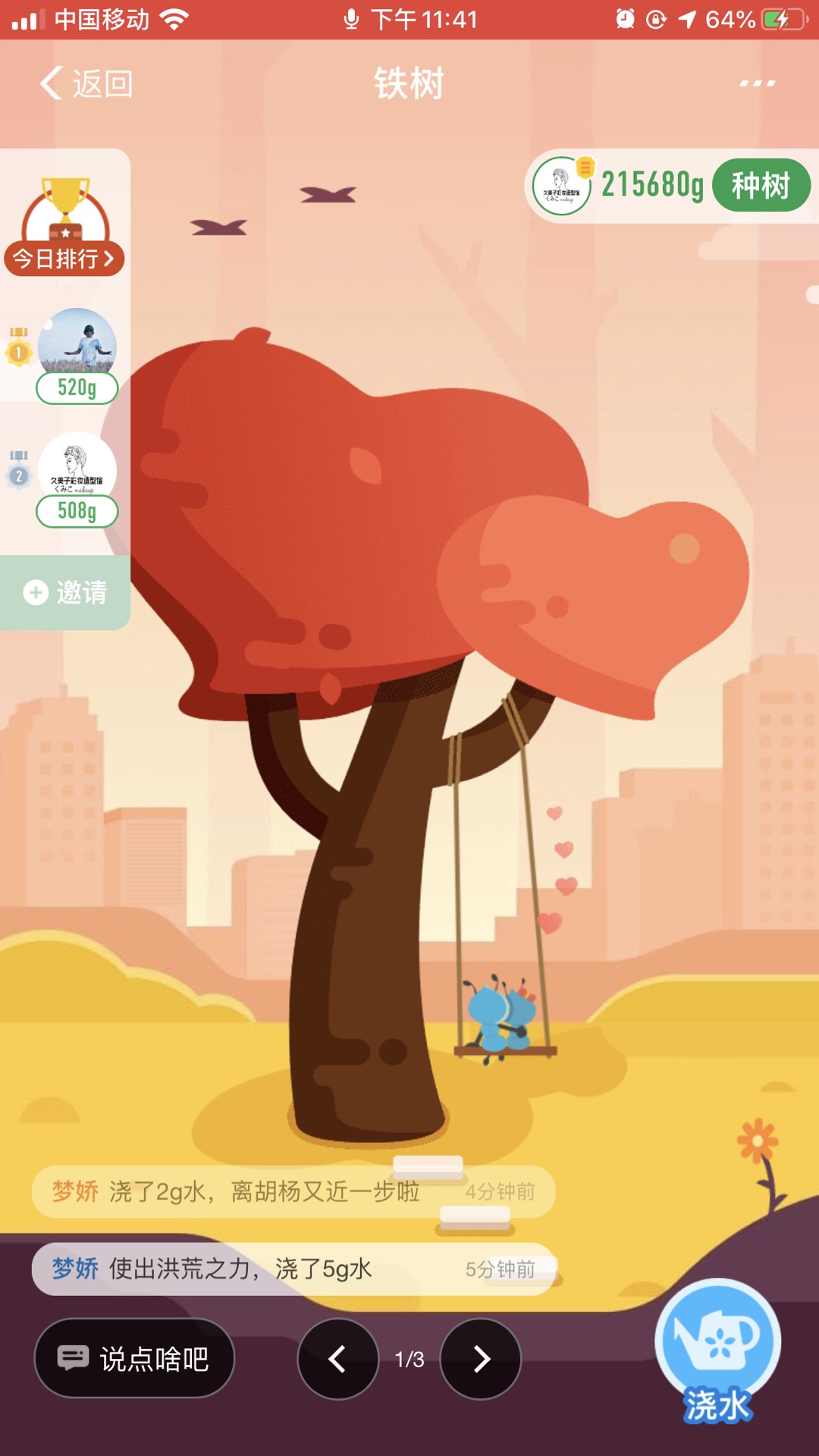The image size is (819, 1456).
Task: View second-ranked user with 508g
Action: click(x=77, y=479)
